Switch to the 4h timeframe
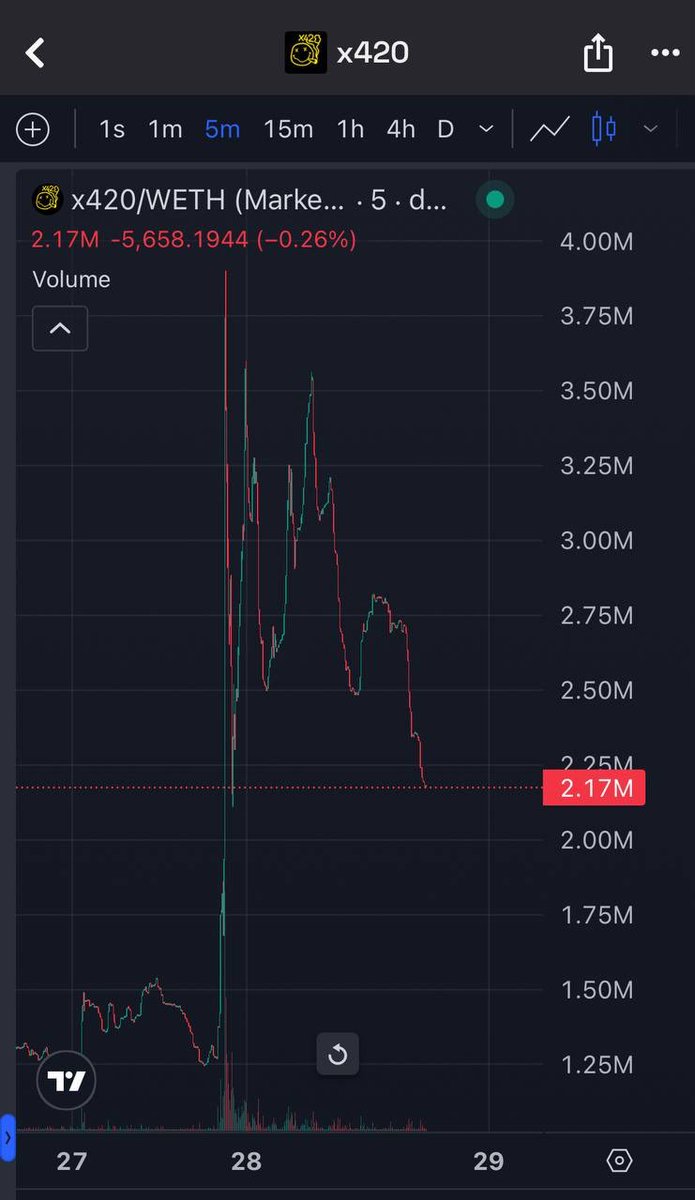The image size is (695, 1200). click(x=401, y=129)
